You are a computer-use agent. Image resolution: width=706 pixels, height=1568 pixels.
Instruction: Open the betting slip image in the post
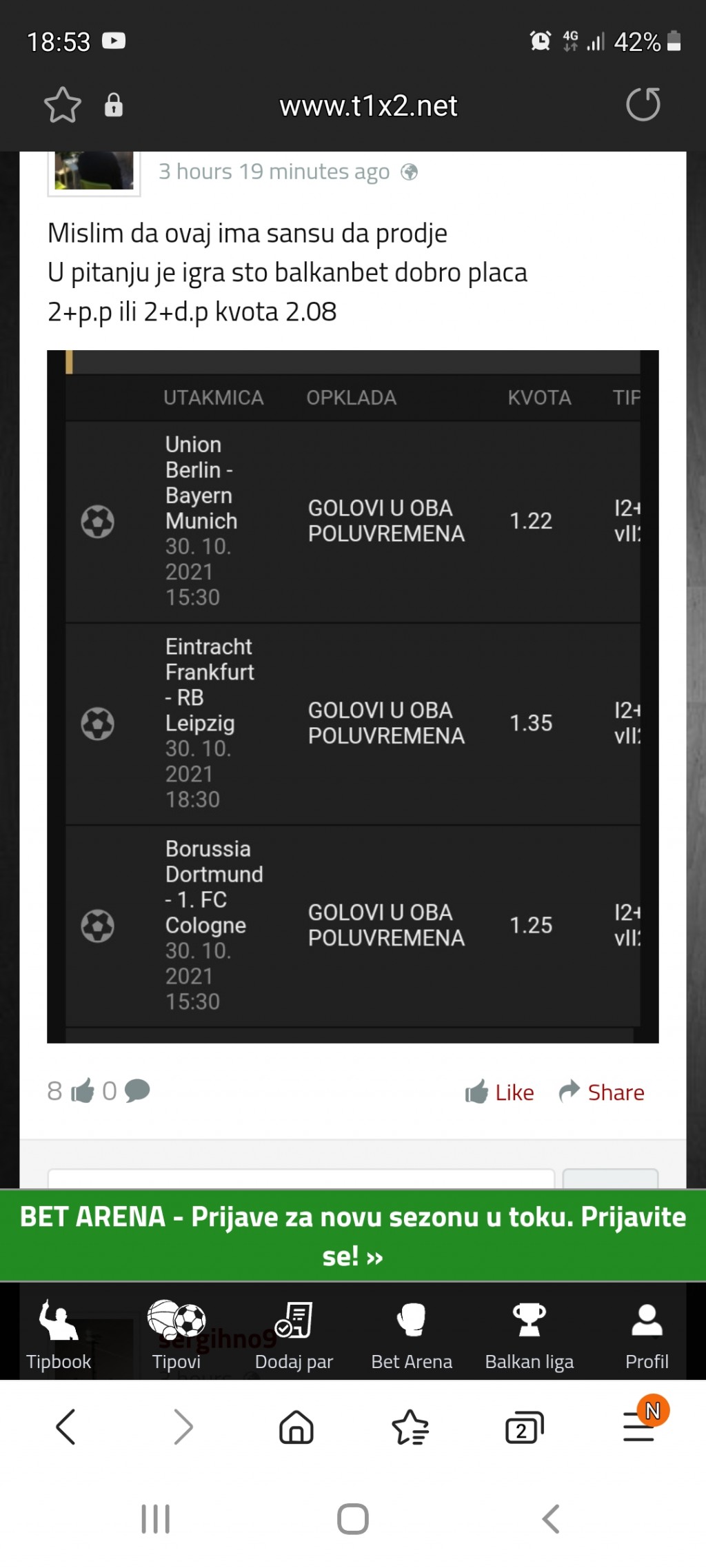coord(353,697)
